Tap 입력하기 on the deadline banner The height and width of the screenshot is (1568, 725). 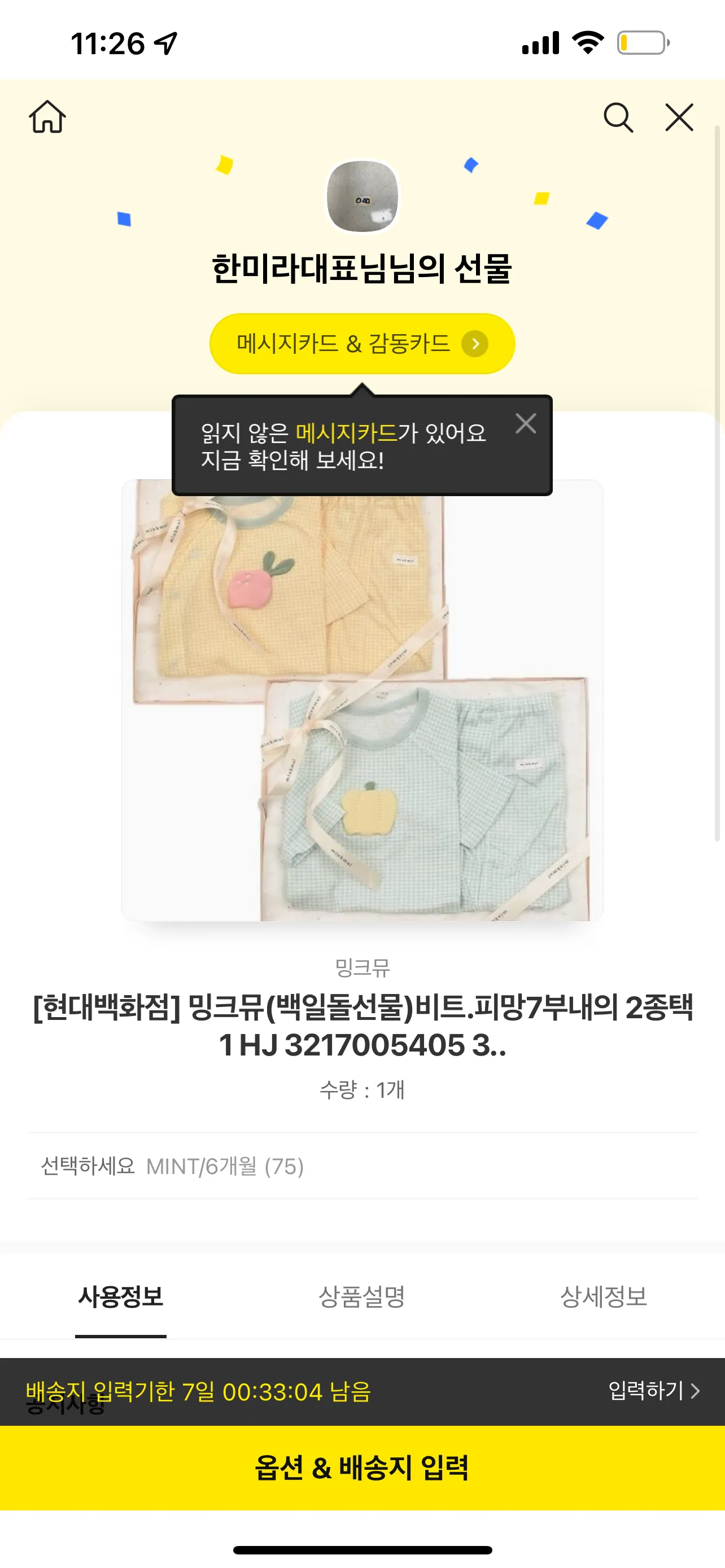pyautogui.click(x=654, y=1391)
